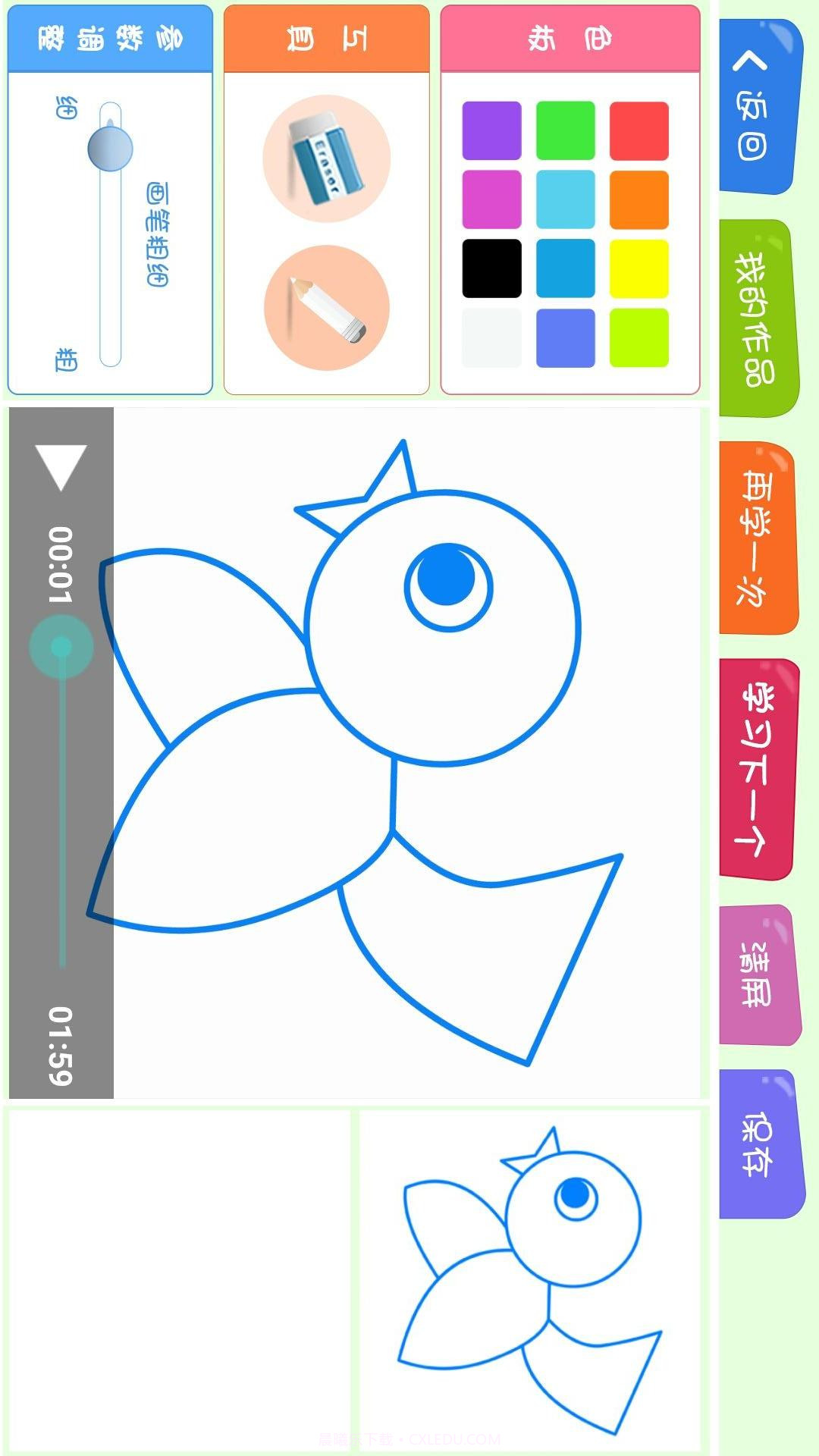Pick the light blue color
Viewport: 819px width, 1456px height.
(567, 197)
